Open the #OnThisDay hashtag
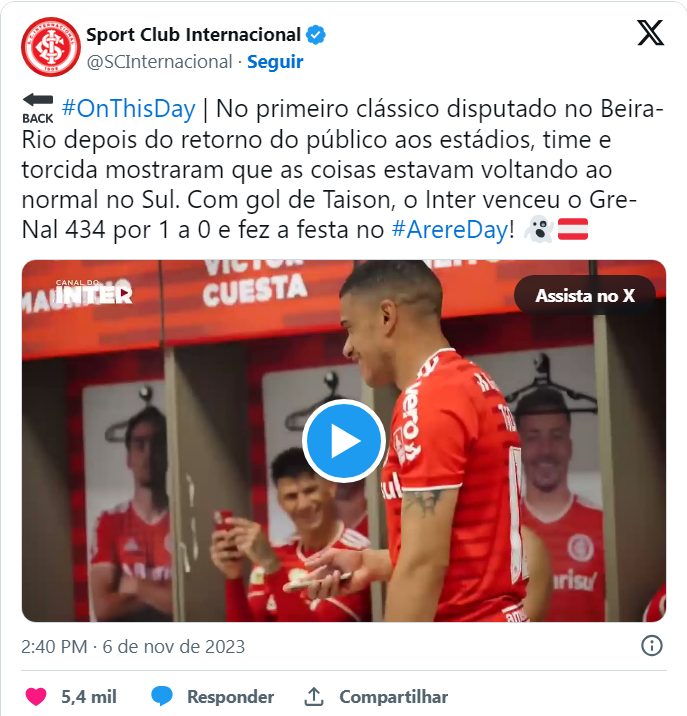Viewport: 687px width, 716px height. (x=126, y=107)
